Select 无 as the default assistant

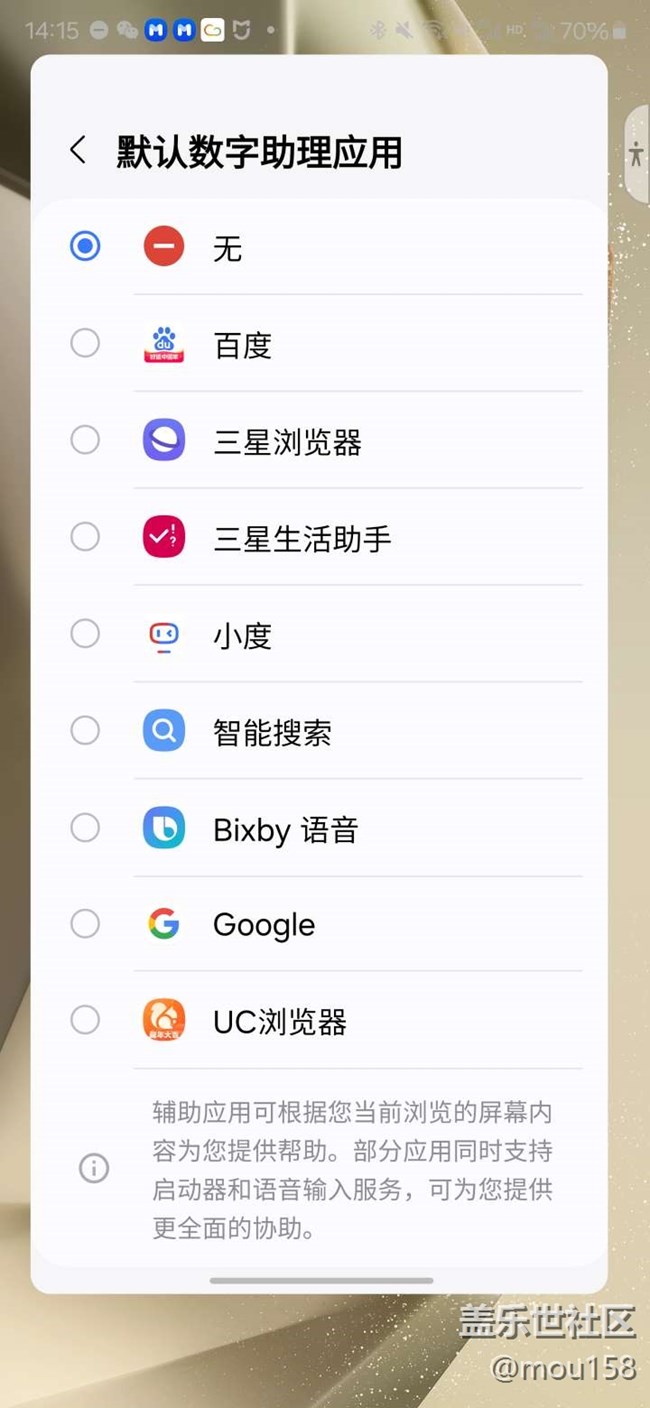(x=319, y=246)
